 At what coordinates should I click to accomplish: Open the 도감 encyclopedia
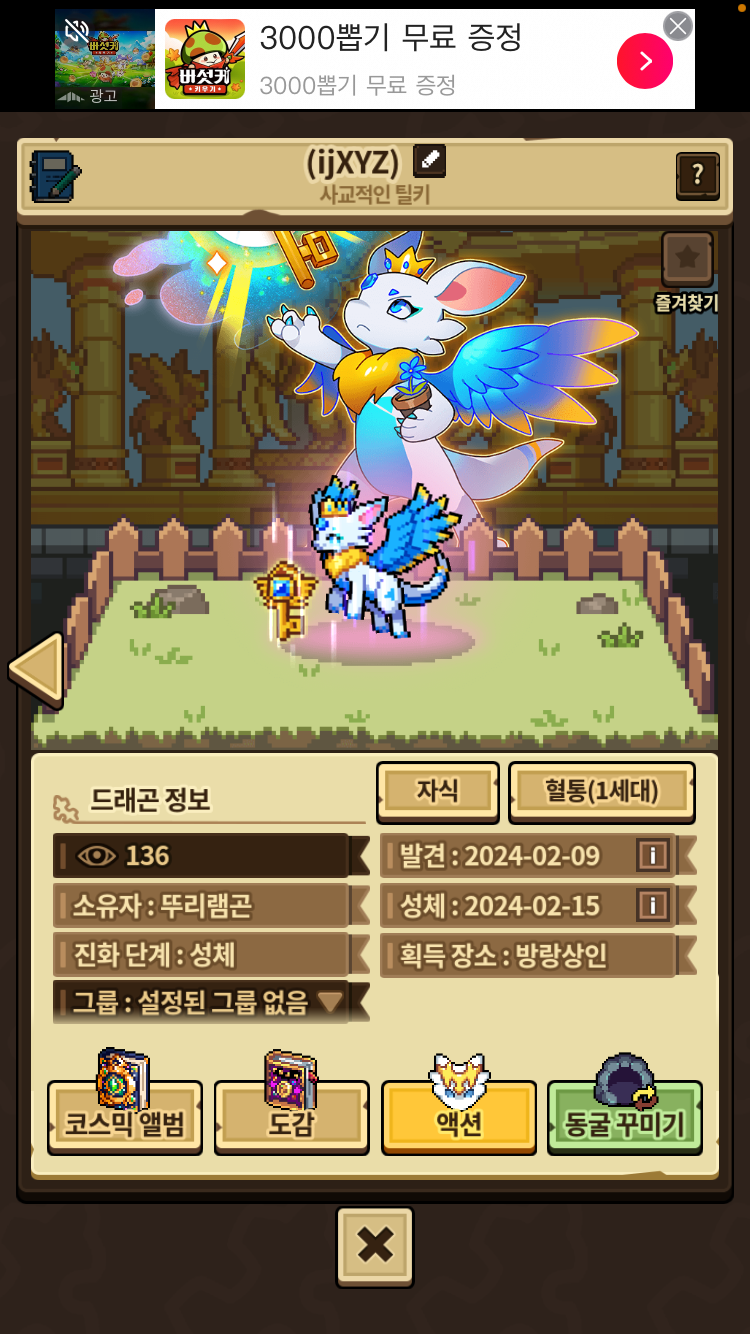(x=291, y=1122)
